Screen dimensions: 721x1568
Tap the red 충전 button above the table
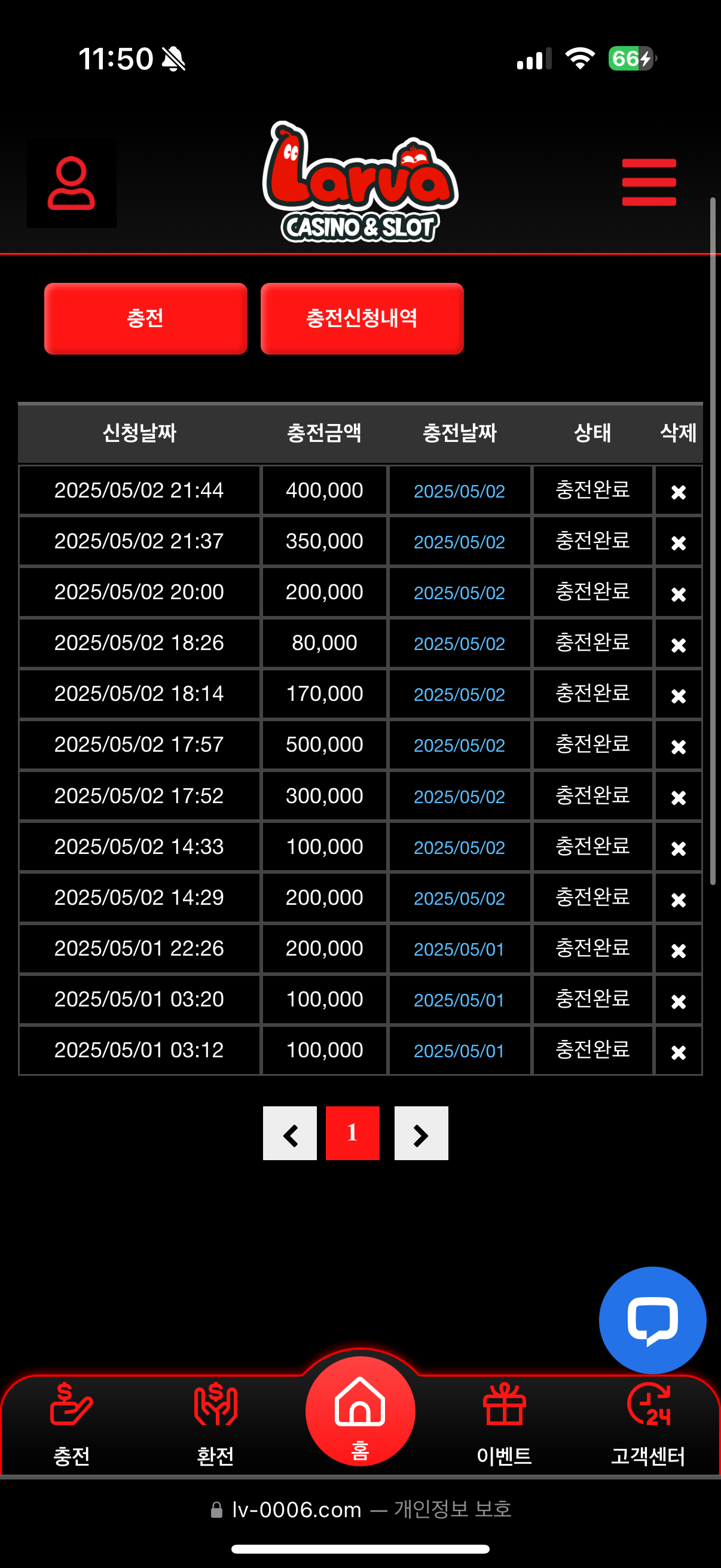click(145, 318)
